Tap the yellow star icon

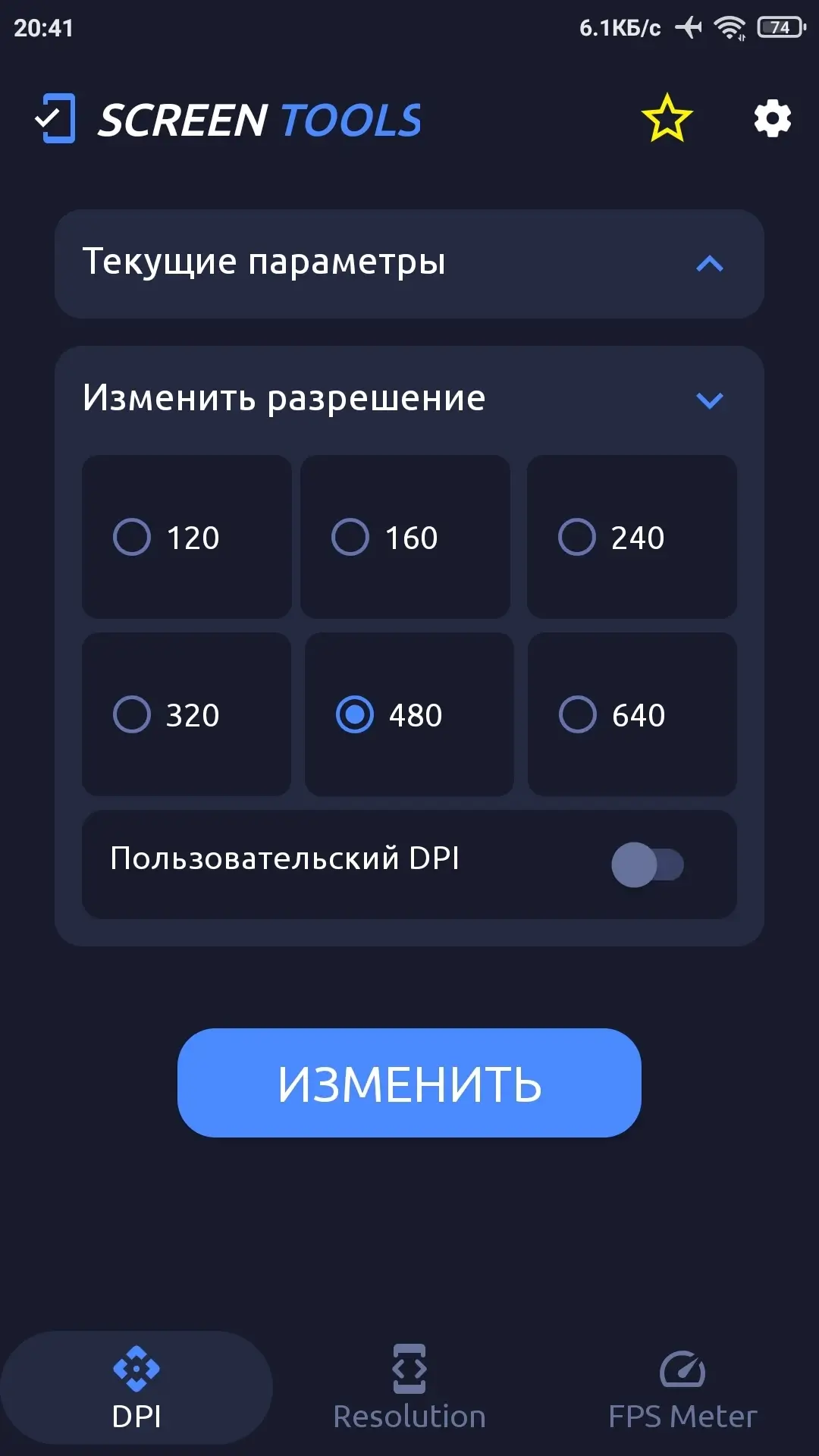pyautogui.click(x=667, y=118)
